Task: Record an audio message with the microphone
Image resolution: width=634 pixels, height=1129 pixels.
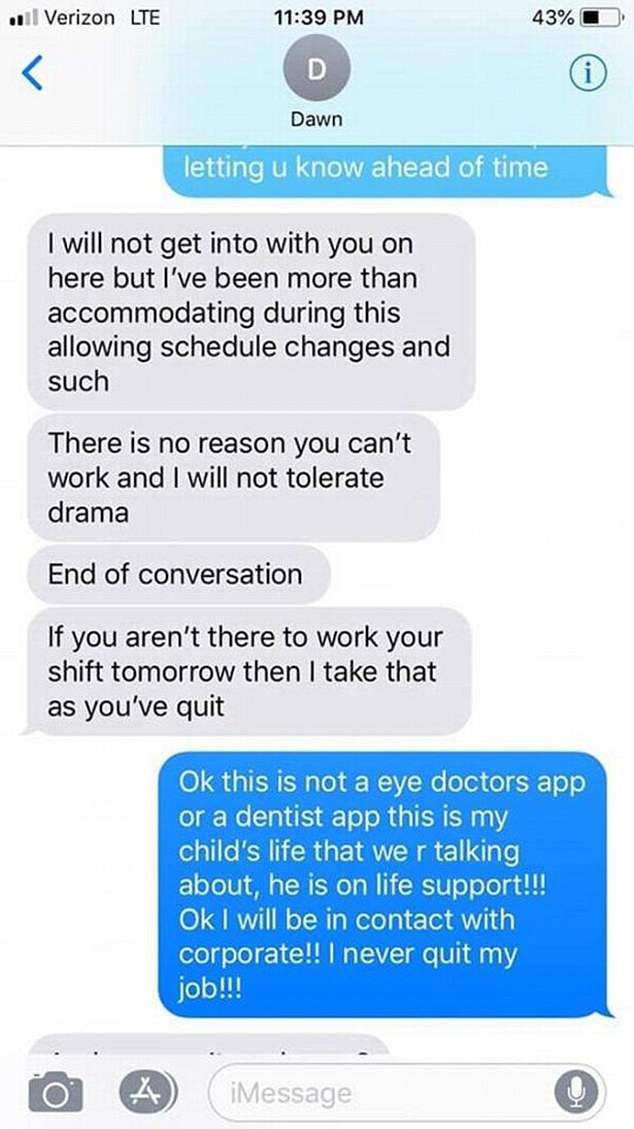Action: (x=578, y=1092)
